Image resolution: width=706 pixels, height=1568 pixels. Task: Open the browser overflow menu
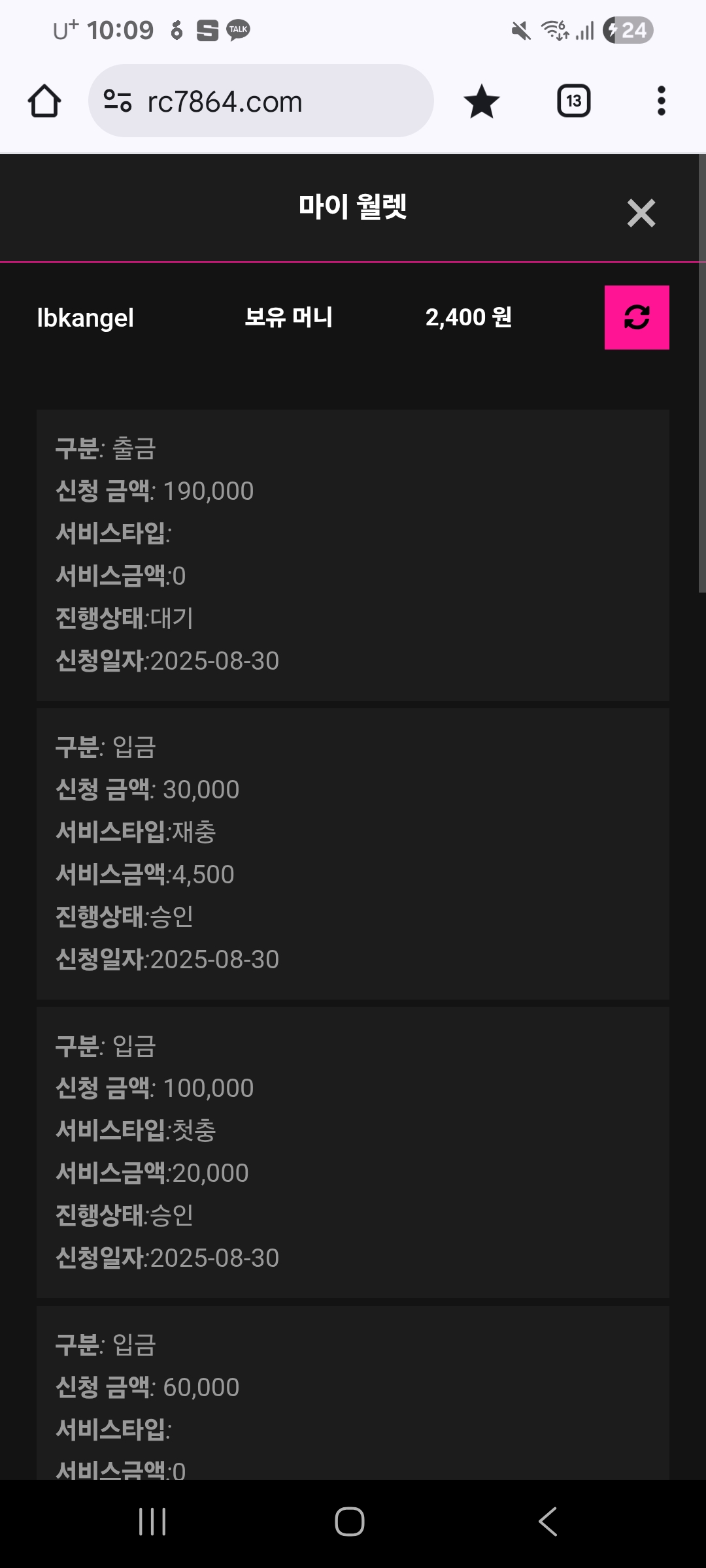[x=662, y=101]
